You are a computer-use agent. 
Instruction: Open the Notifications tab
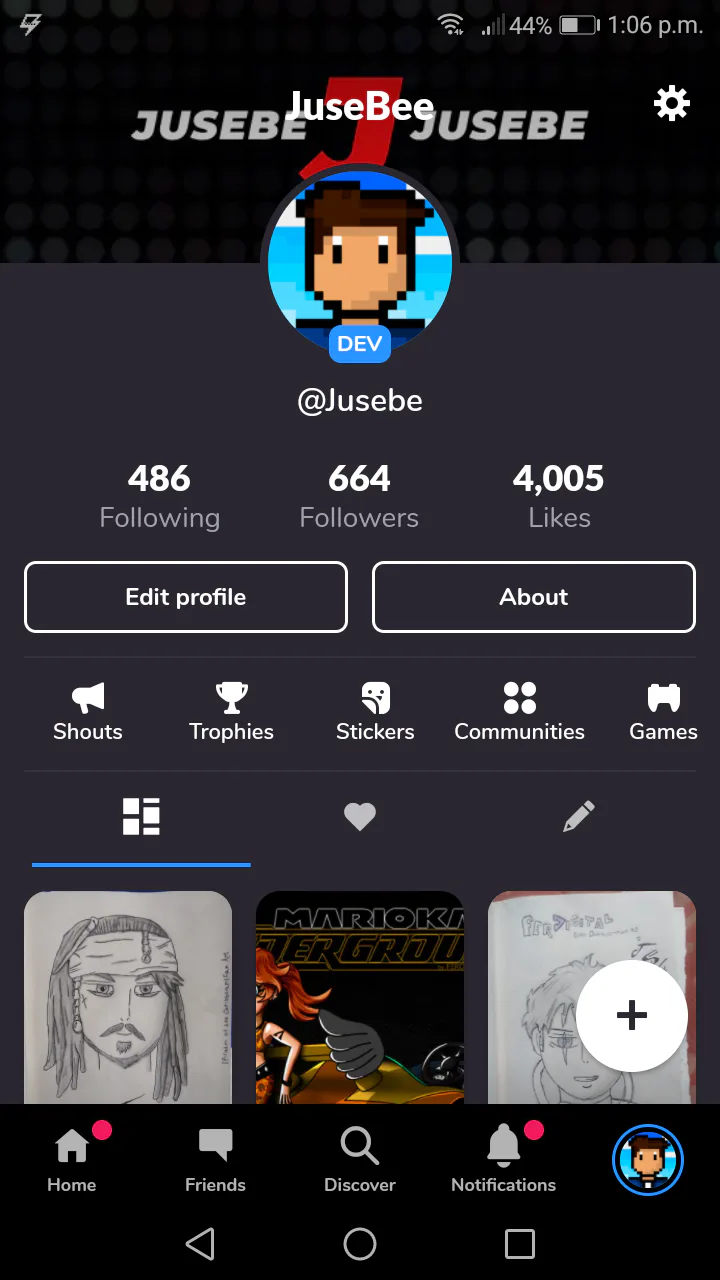504,1160
